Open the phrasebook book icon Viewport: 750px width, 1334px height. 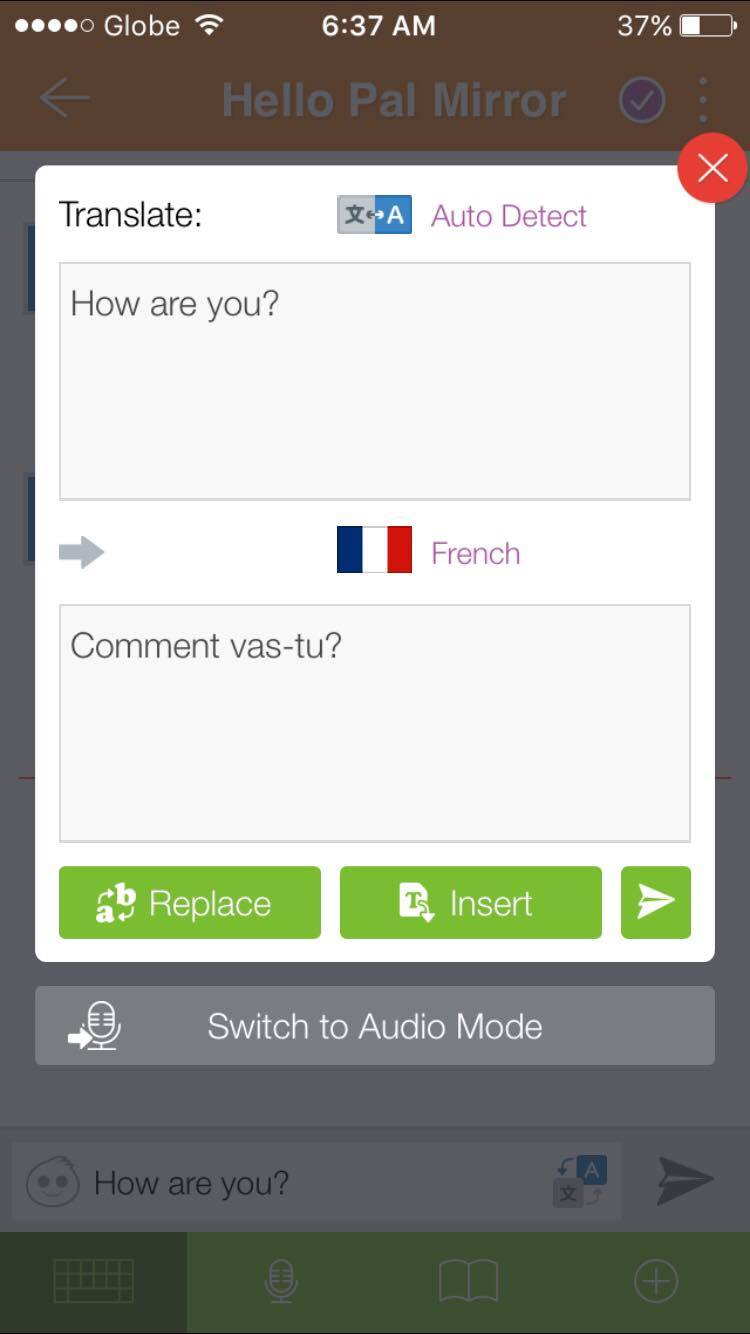(468, 1280)
